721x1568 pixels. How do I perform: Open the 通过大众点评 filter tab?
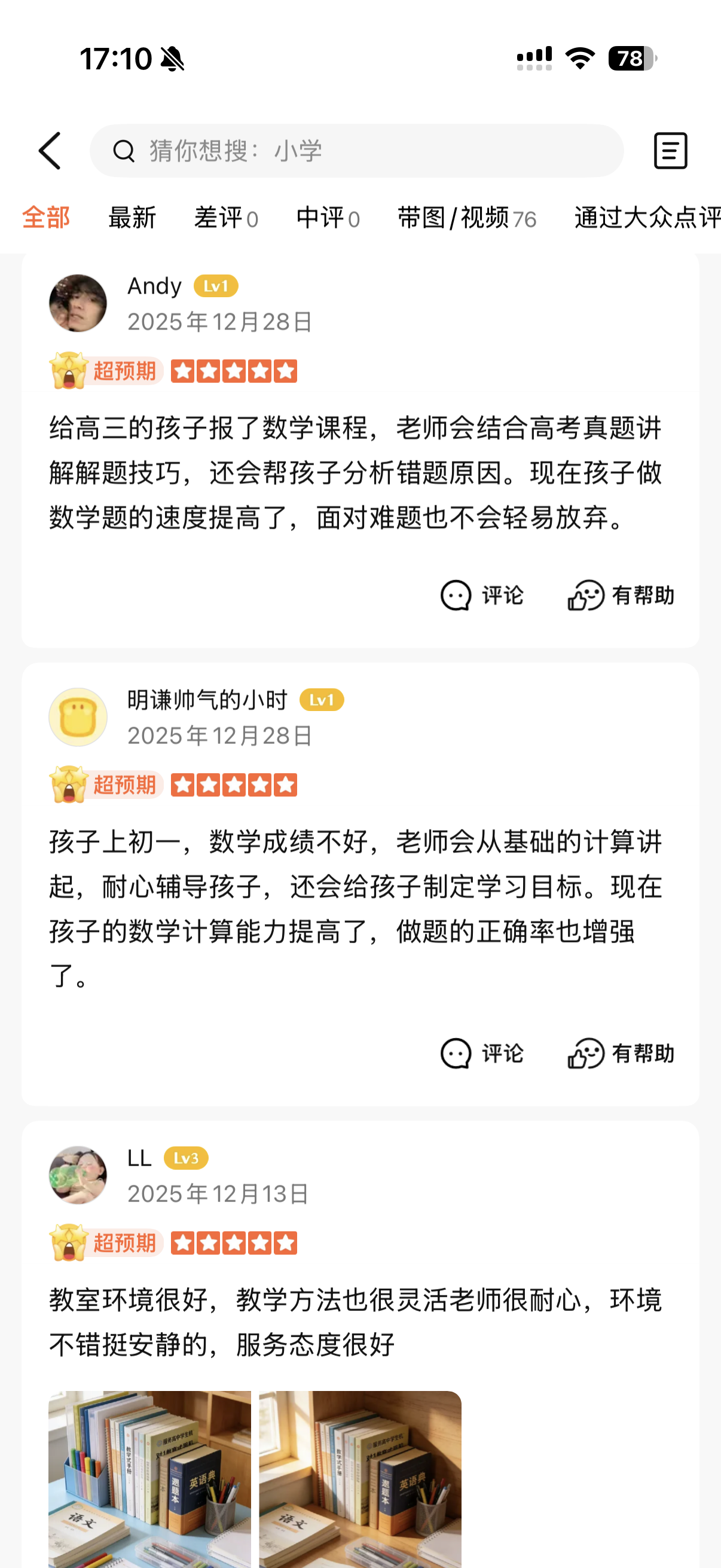click(646, 218)
